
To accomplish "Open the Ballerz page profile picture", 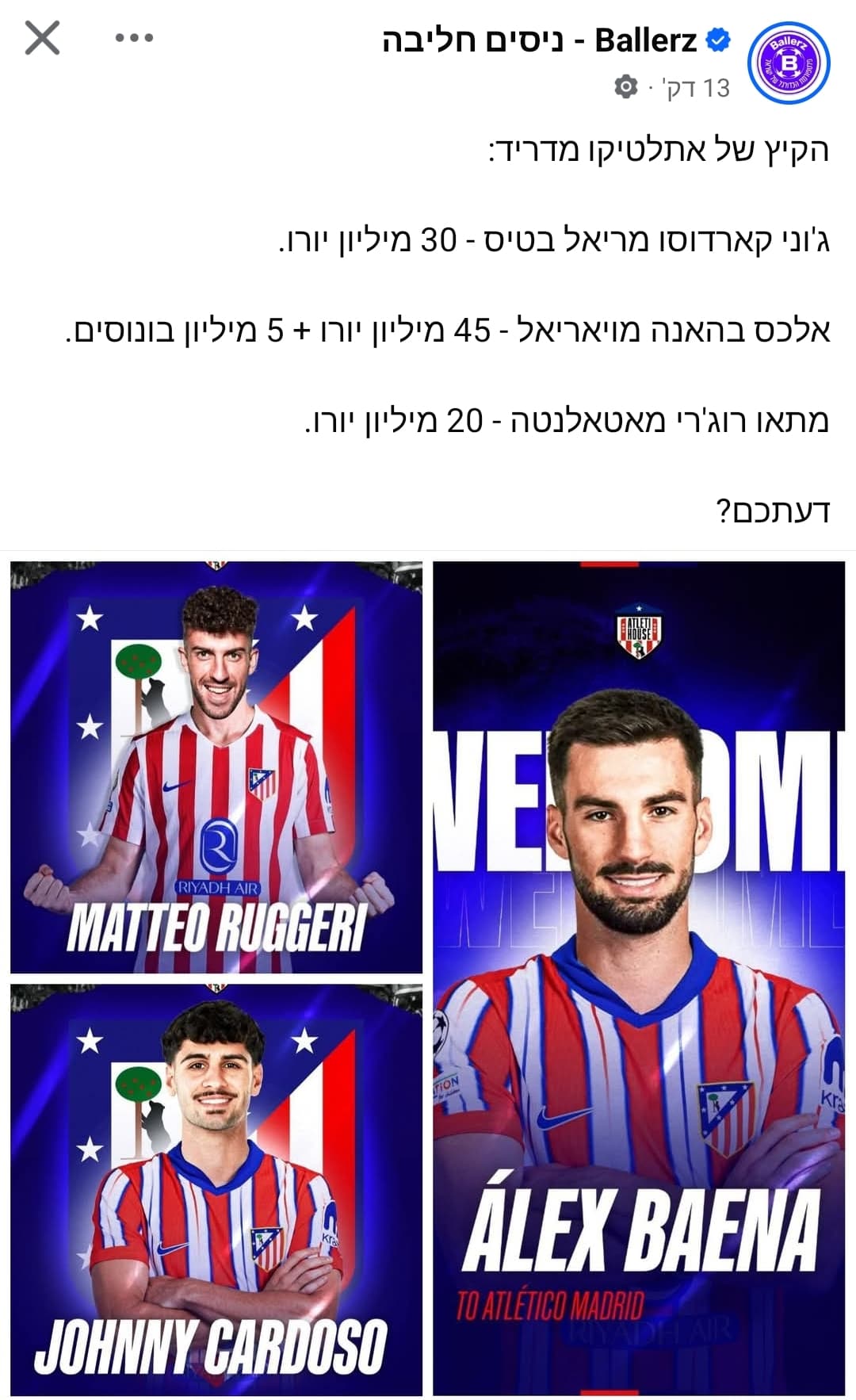I will click(x=788, y=63).
